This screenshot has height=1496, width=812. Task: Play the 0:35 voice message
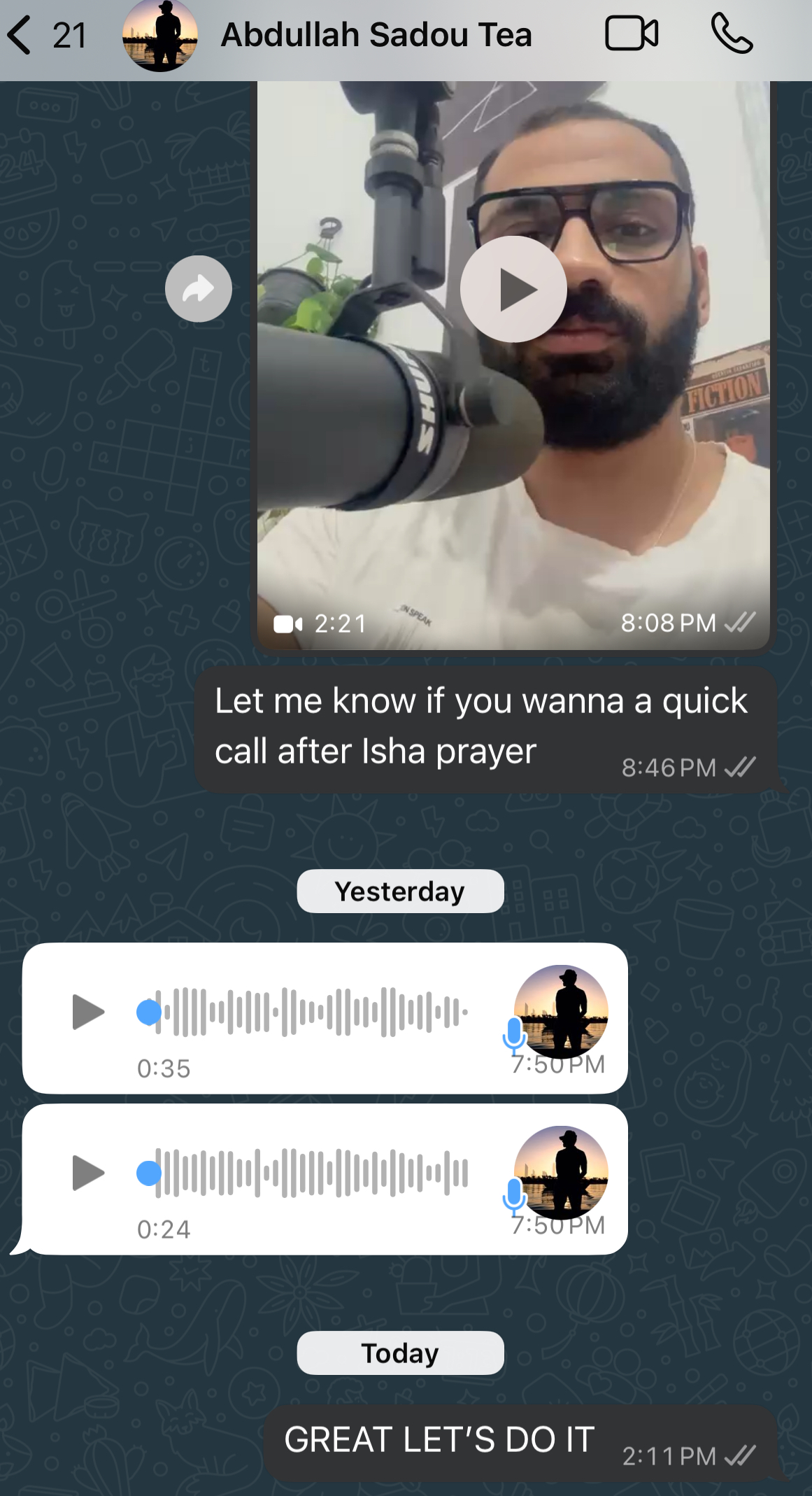88,1012
